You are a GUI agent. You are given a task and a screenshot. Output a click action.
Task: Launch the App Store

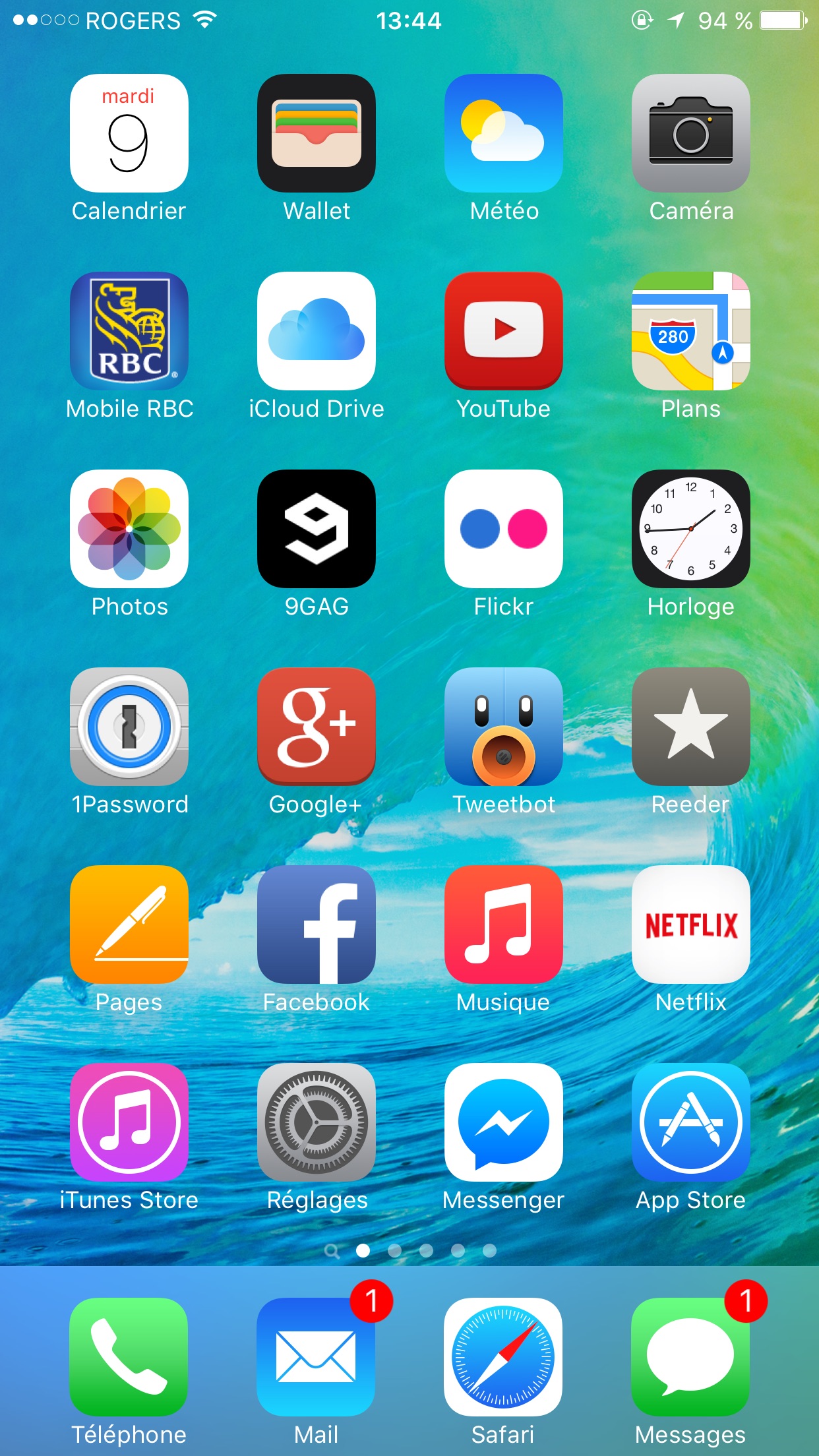coord(690,1122)
